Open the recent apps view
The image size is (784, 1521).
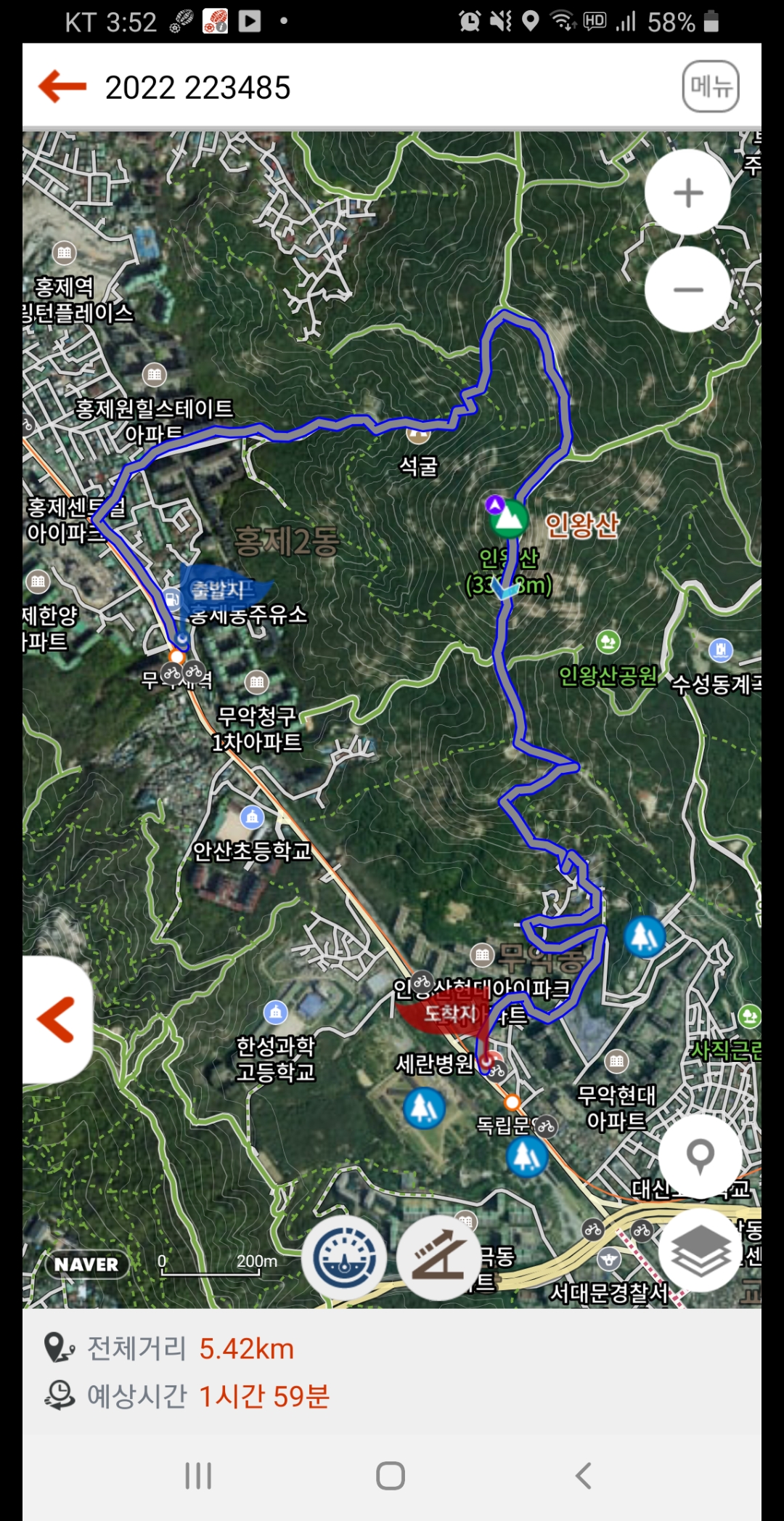[198, 1475]
